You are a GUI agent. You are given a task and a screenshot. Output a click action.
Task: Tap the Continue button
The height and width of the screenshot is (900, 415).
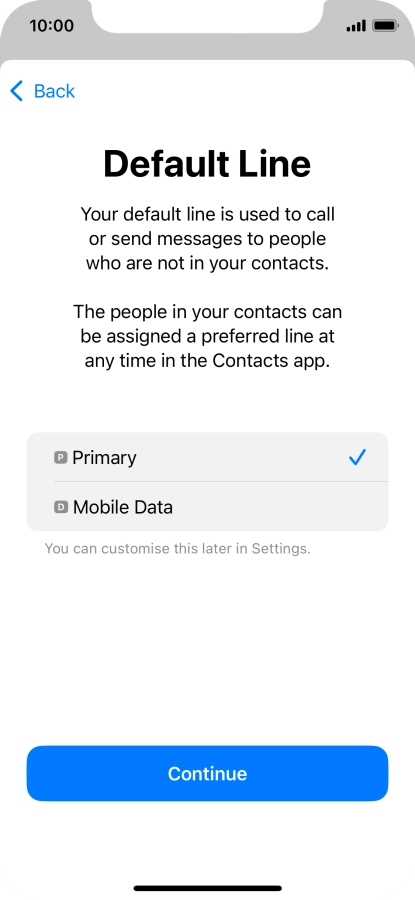(x=207, y=773)
